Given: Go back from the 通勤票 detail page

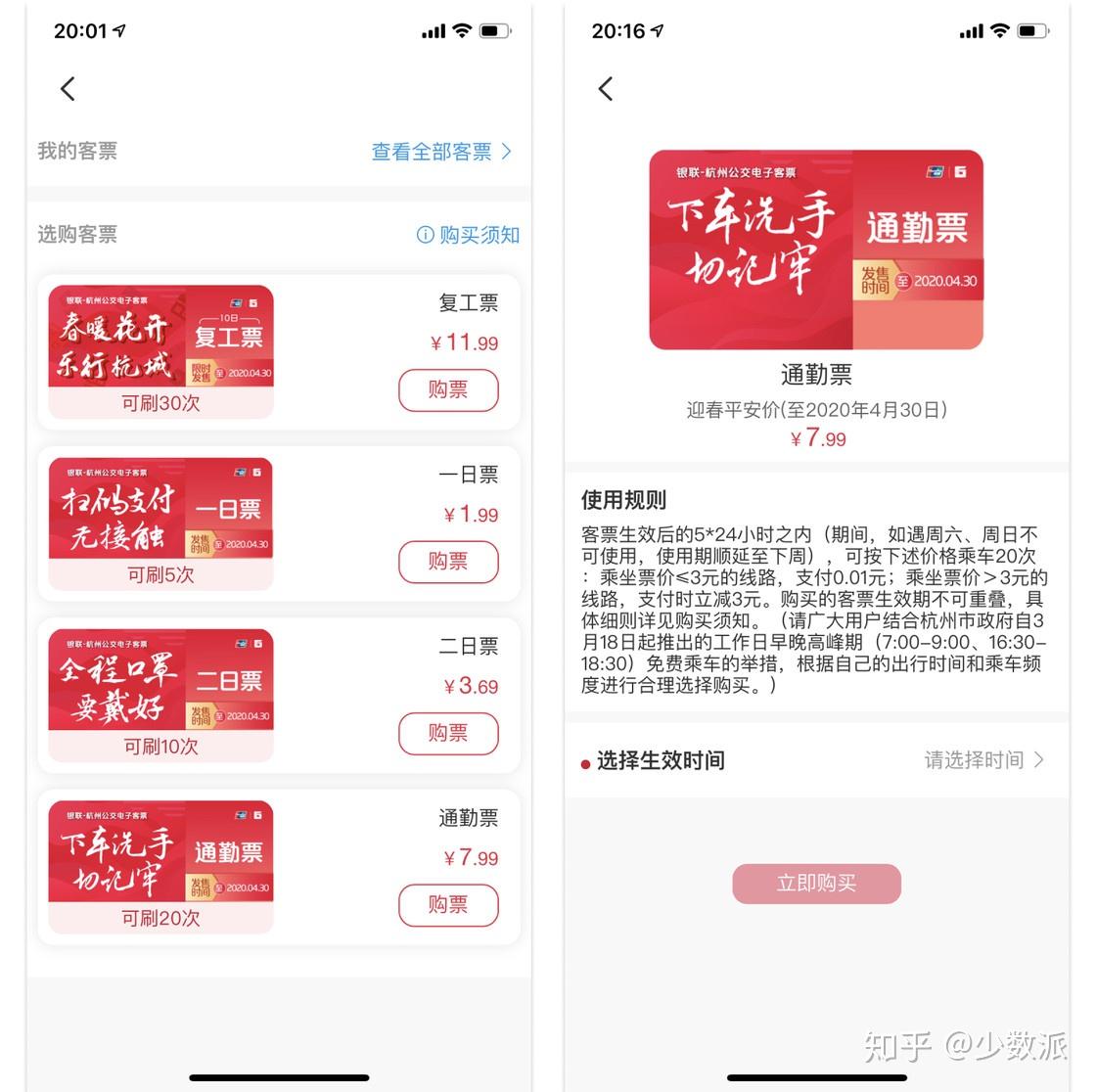Looking at the screenshot, I should 606,89.
